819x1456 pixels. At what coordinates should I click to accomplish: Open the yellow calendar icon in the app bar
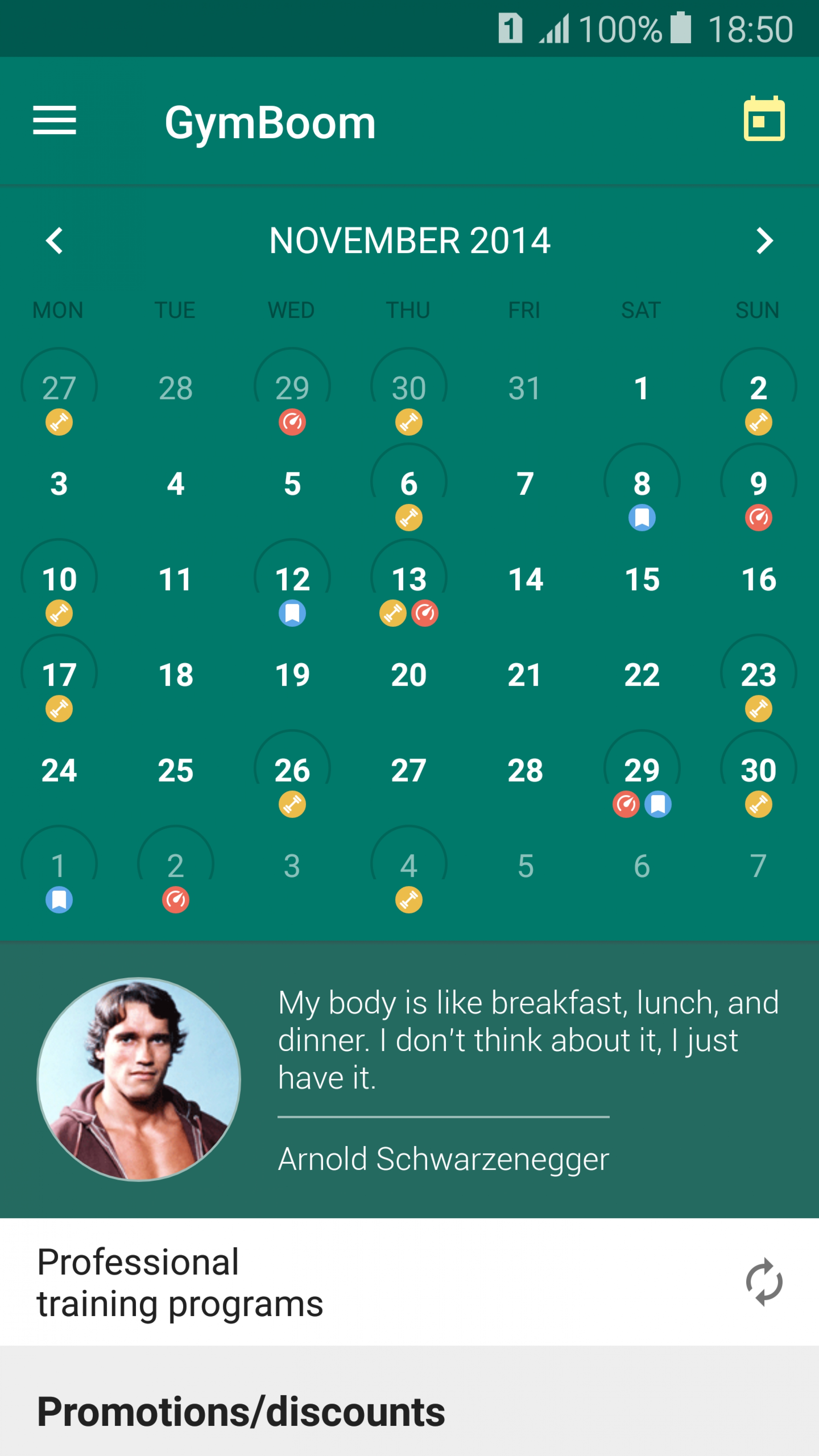click(x=764, y=119)
